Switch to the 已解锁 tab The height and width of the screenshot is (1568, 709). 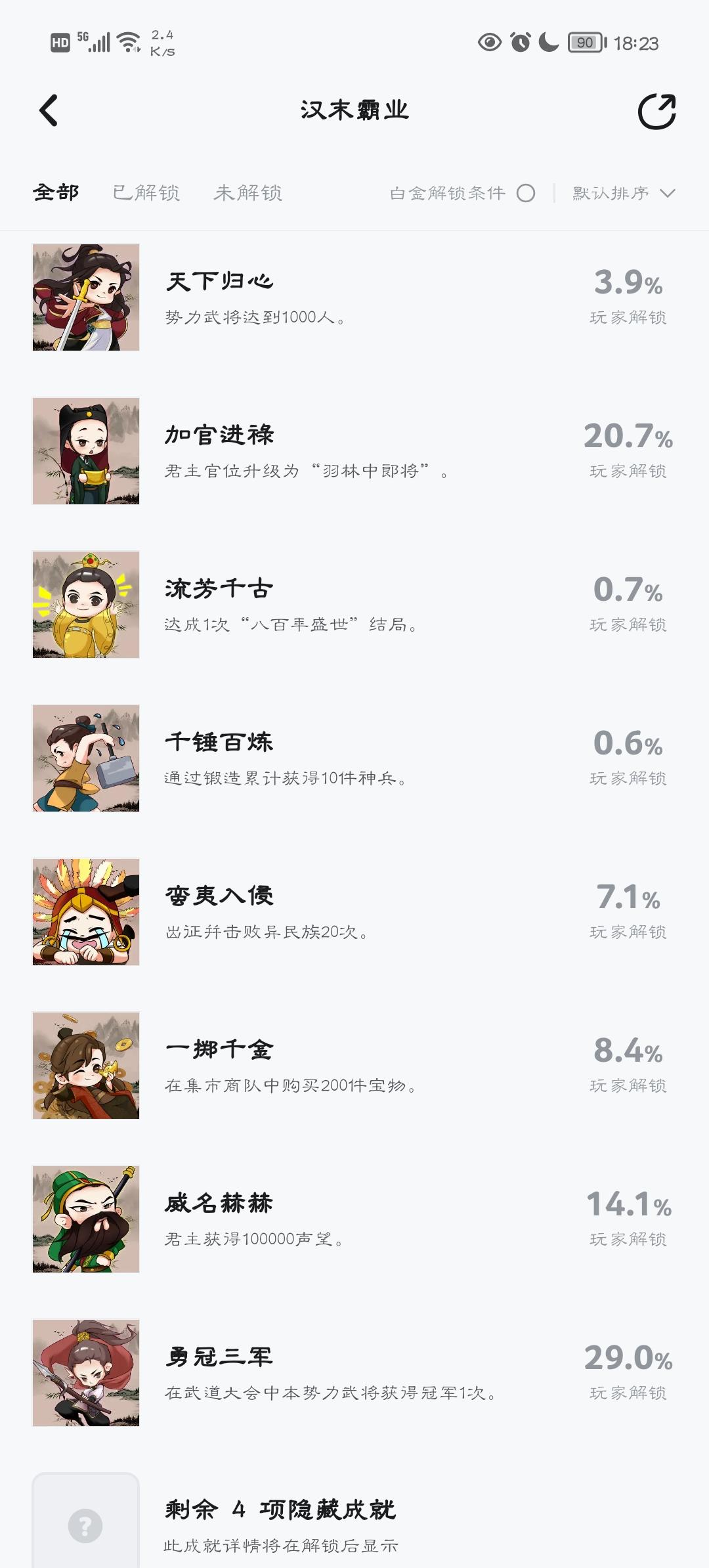148,194
